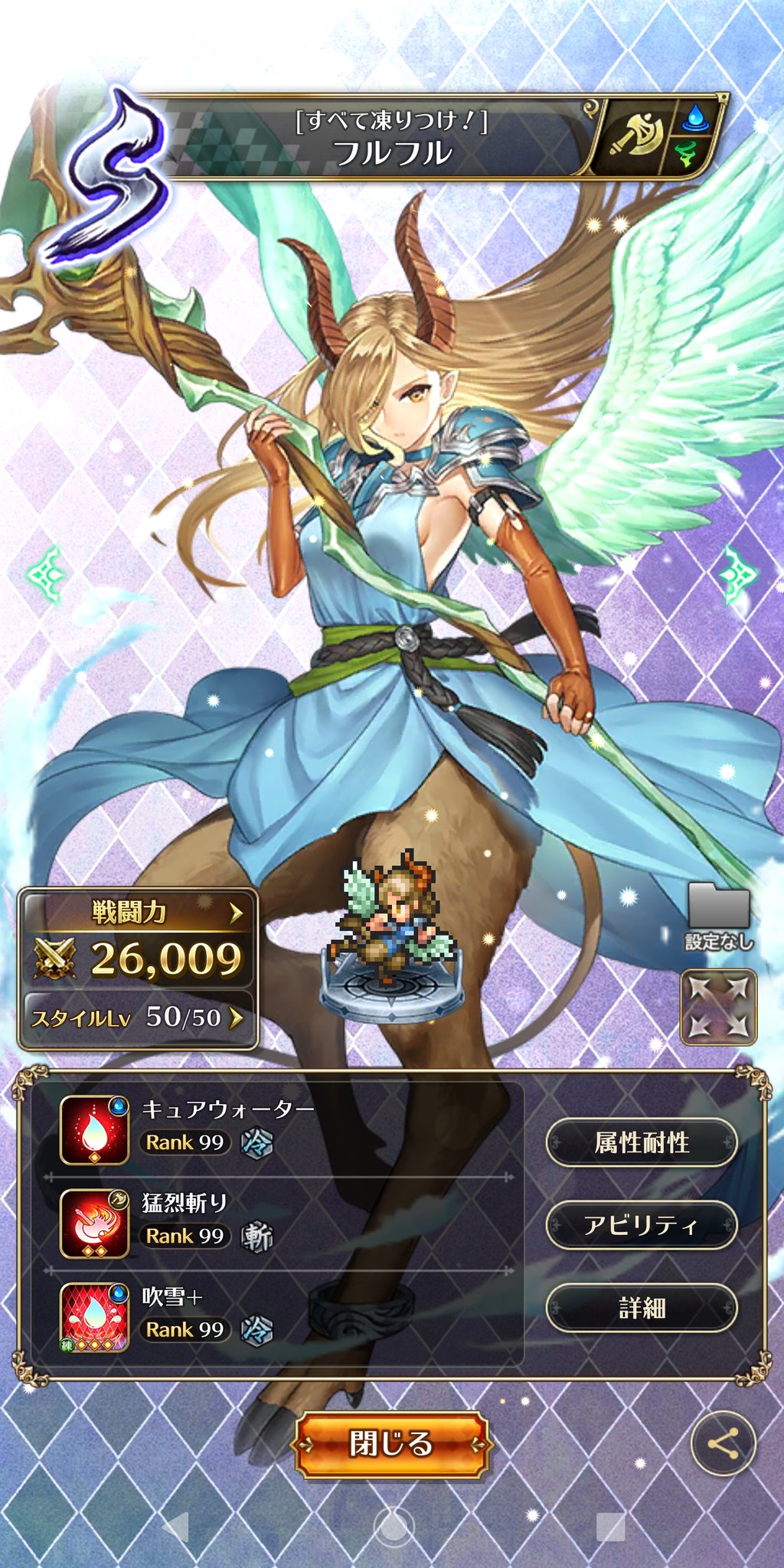Expand the character art to fullscreen
784x1568 pixels.
[x=718, y=1008]
